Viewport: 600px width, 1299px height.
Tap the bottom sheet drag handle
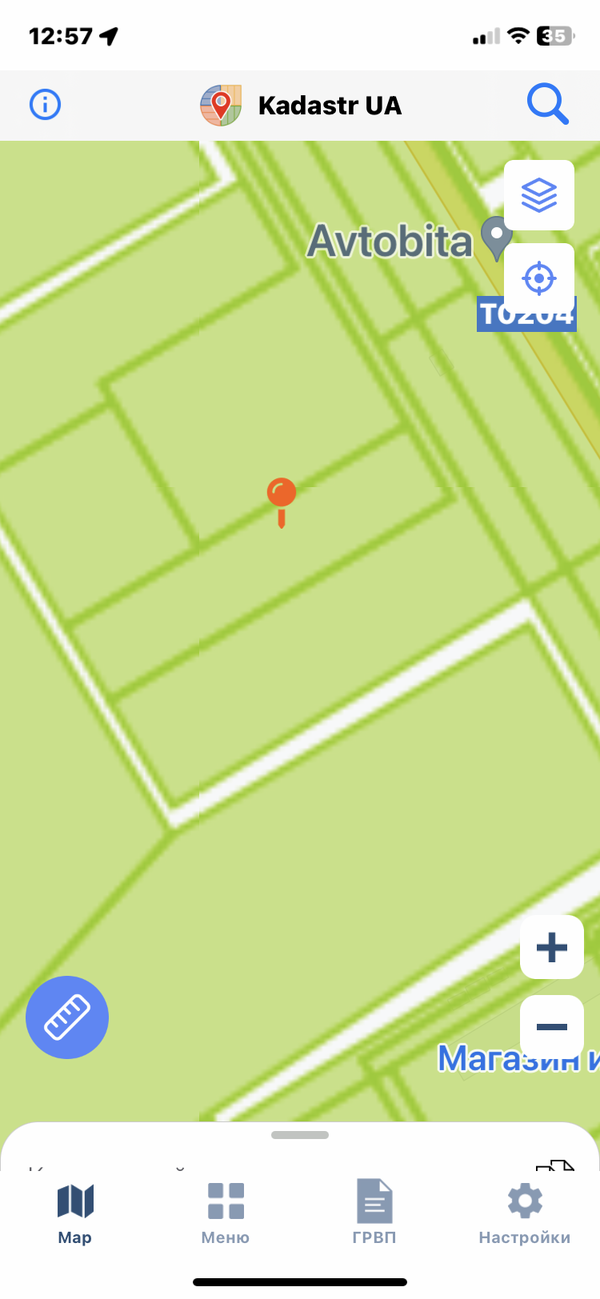point(300,1135)
